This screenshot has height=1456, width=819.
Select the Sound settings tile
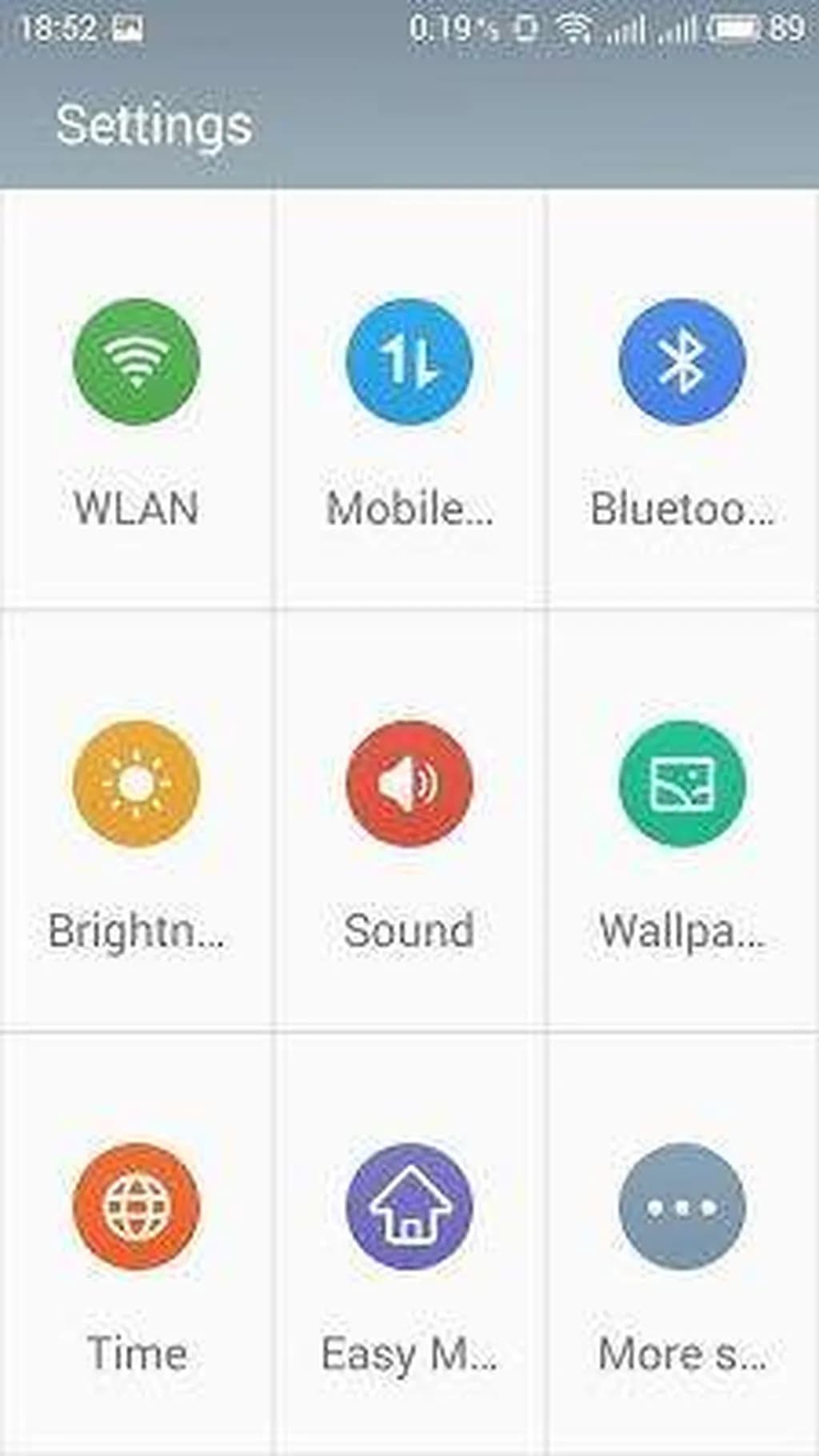click(x=409, y=784)
